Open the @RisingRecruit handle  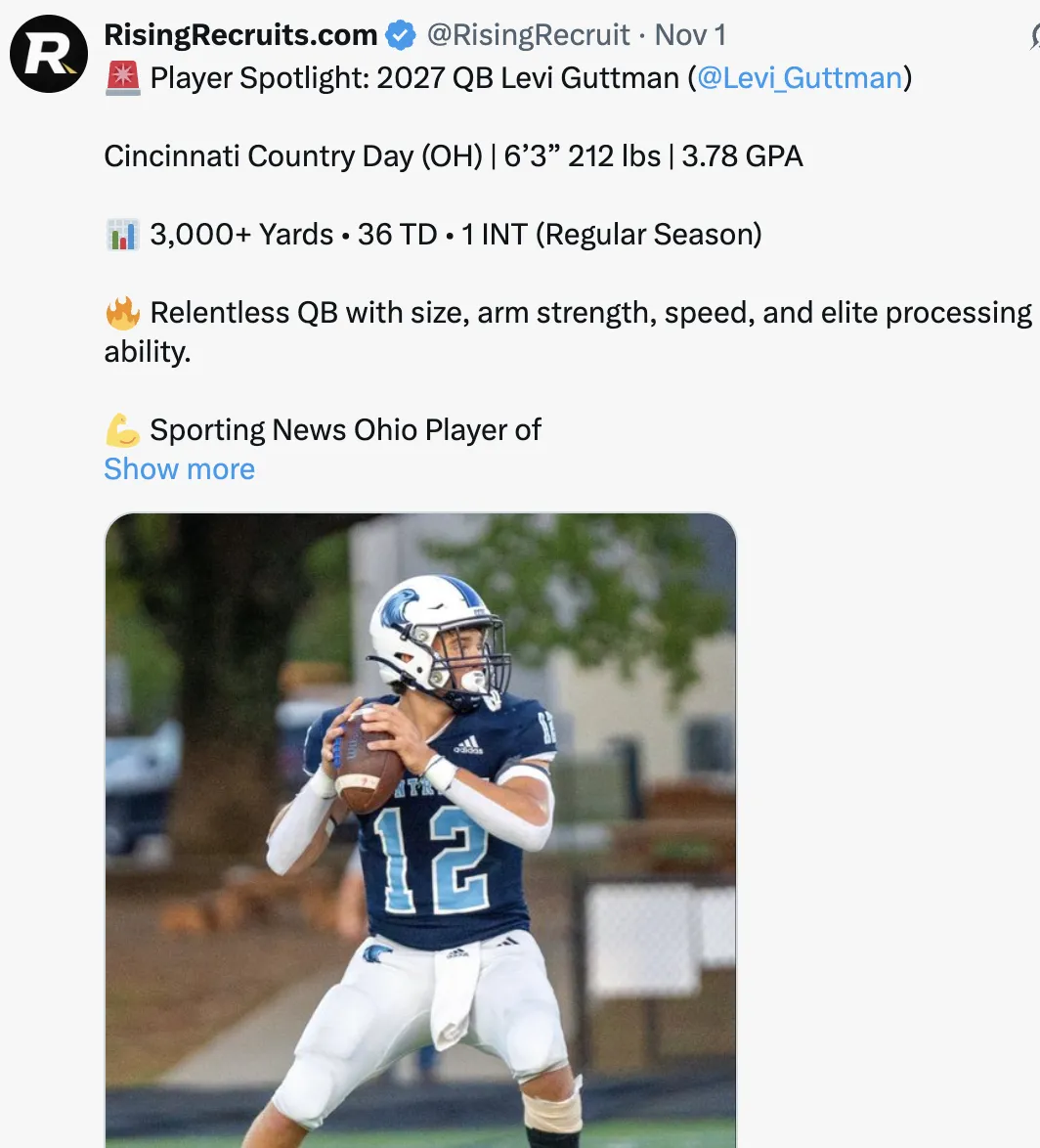(528, 35)
